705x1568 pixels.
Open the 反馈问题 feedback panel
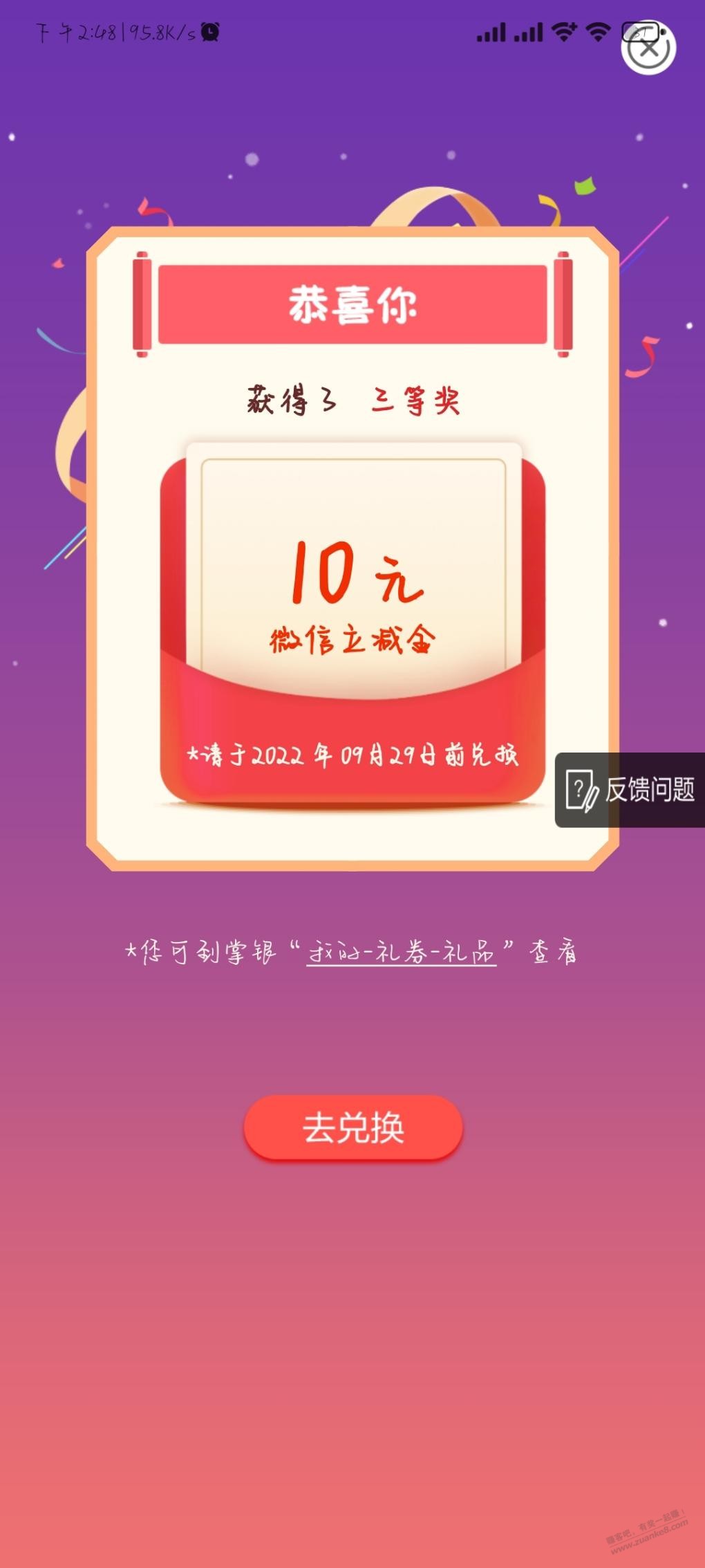pyautogui.click(x=630, y=790)
